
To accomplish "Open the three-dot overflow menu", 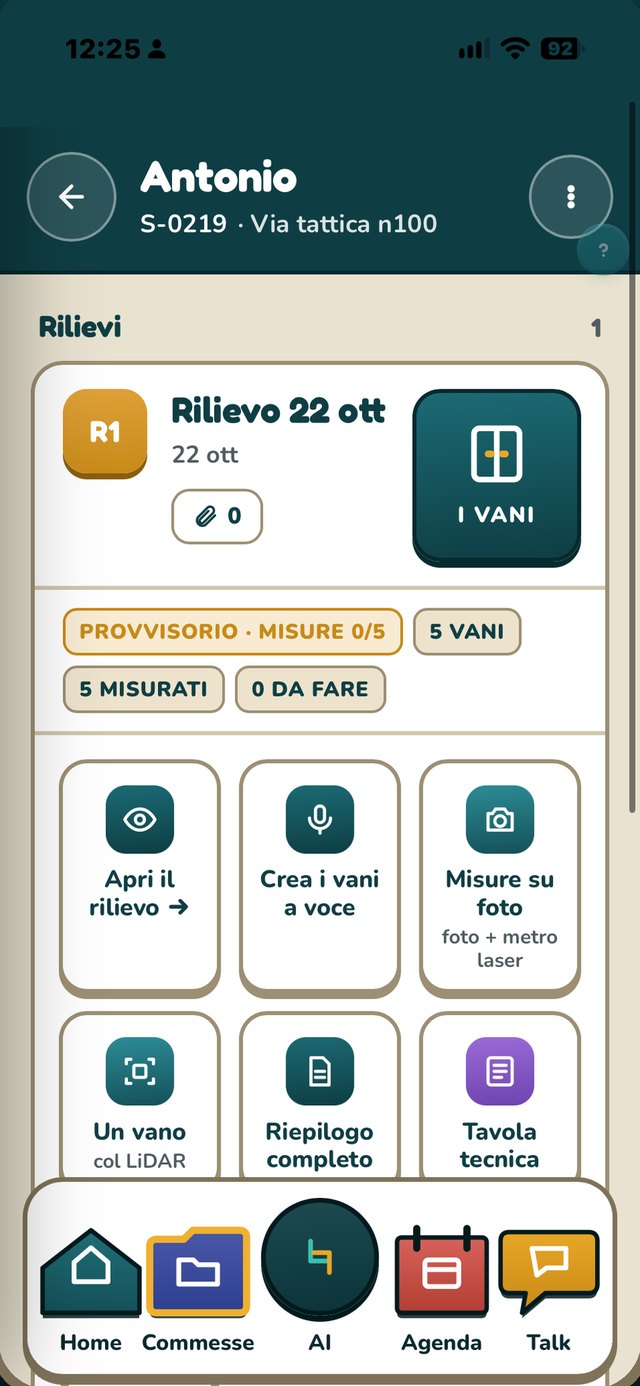I will (570, 197).
